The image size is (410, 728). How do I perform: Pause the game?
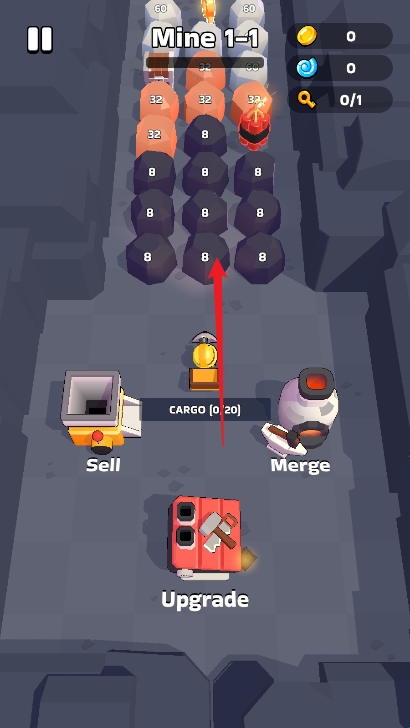[x=39, y=39]
